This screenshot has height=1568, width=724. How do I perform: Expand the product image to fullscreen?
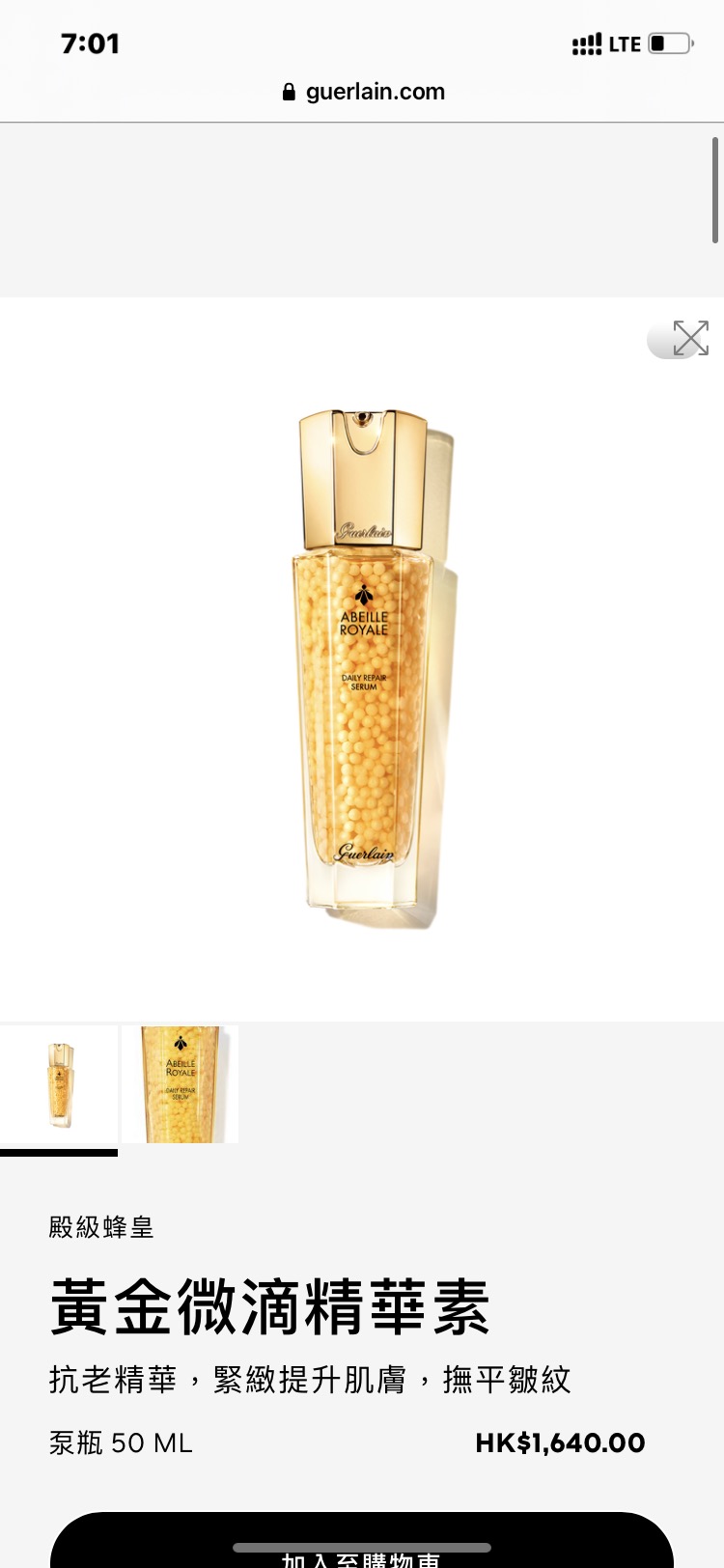(689, 339)
